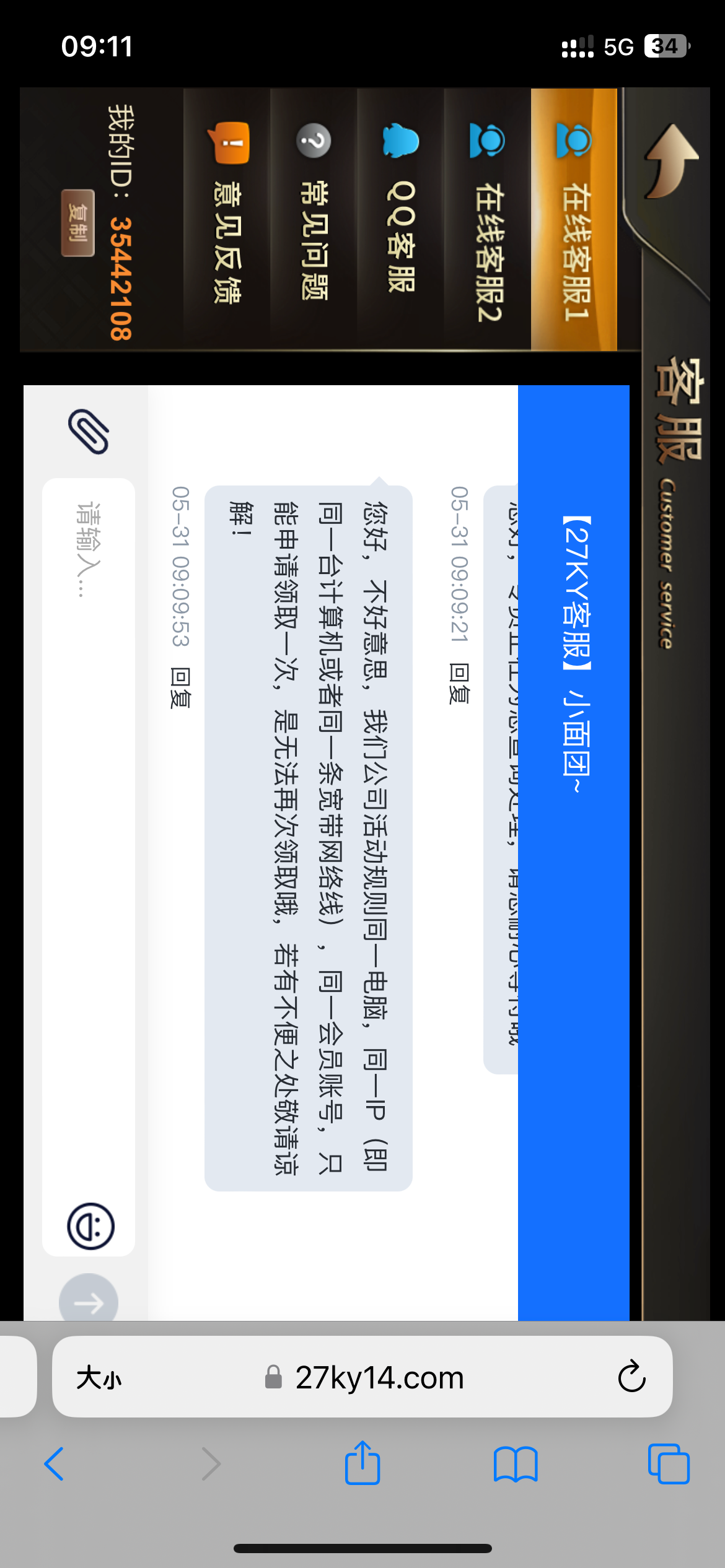Focus the 请输入 message field
This screenshot has width=725, height=1568.
(89, 805)
